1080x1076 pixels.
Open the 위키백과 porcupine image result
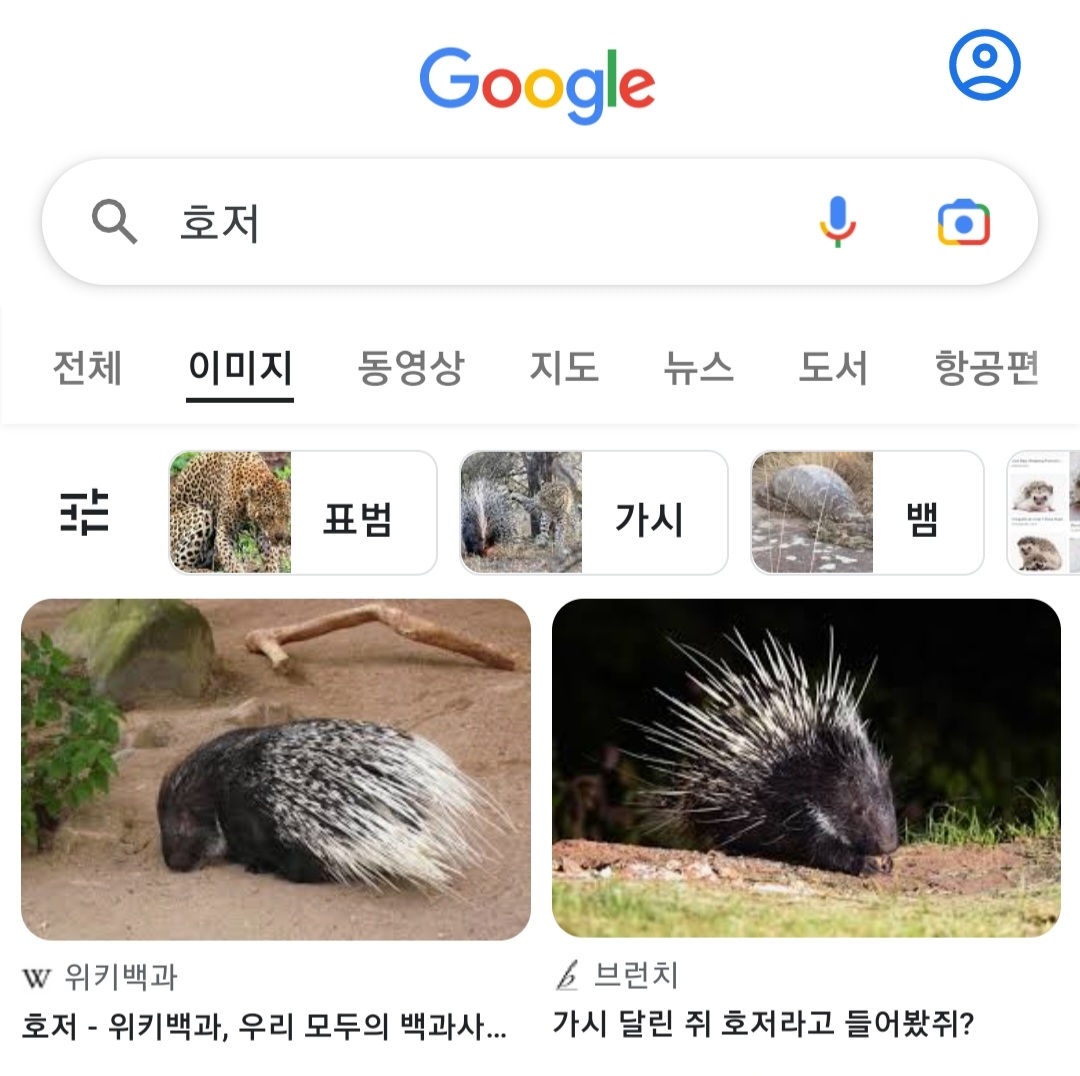pos(276,769)
